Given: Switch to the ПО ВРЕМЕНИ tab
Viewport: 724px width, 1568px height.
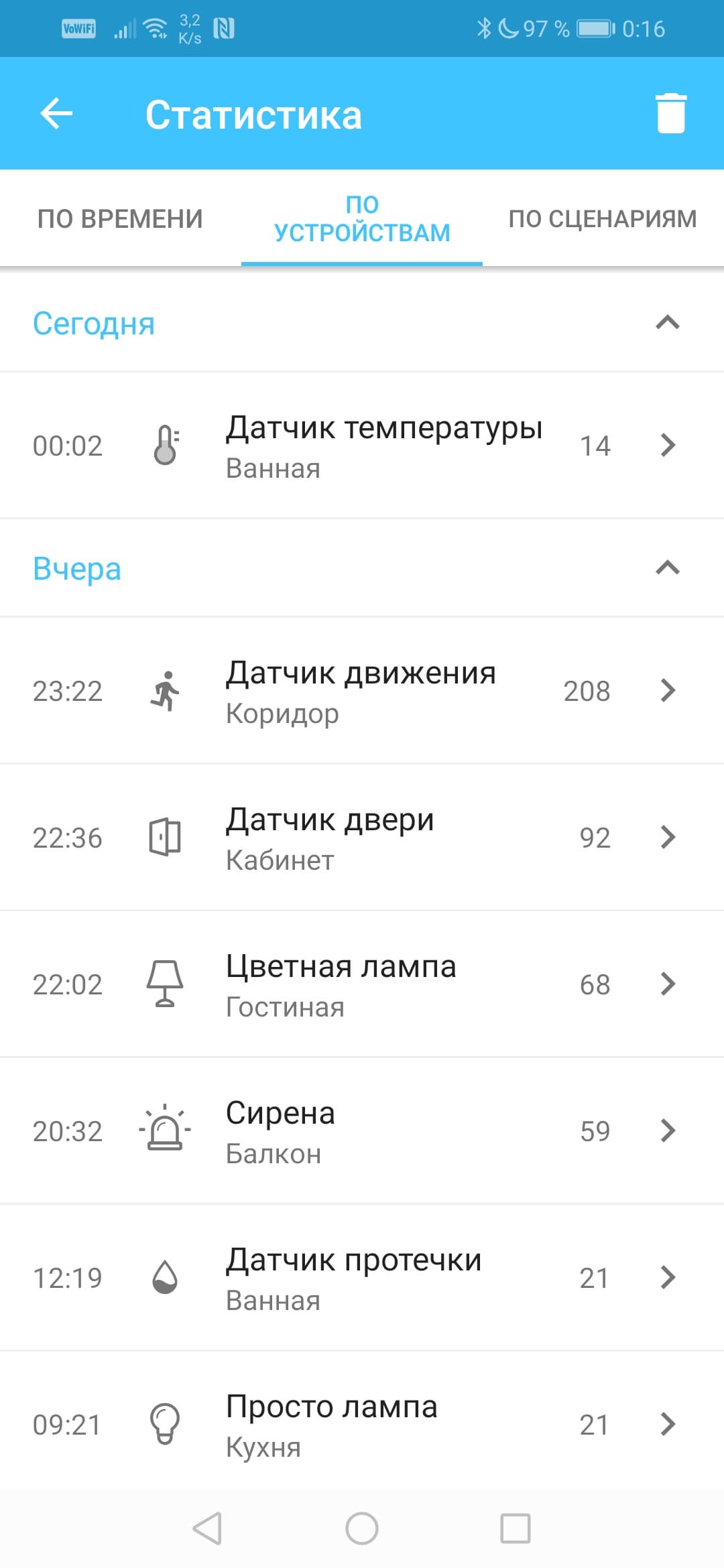Looking at the screenshot, I should point(120,219).
